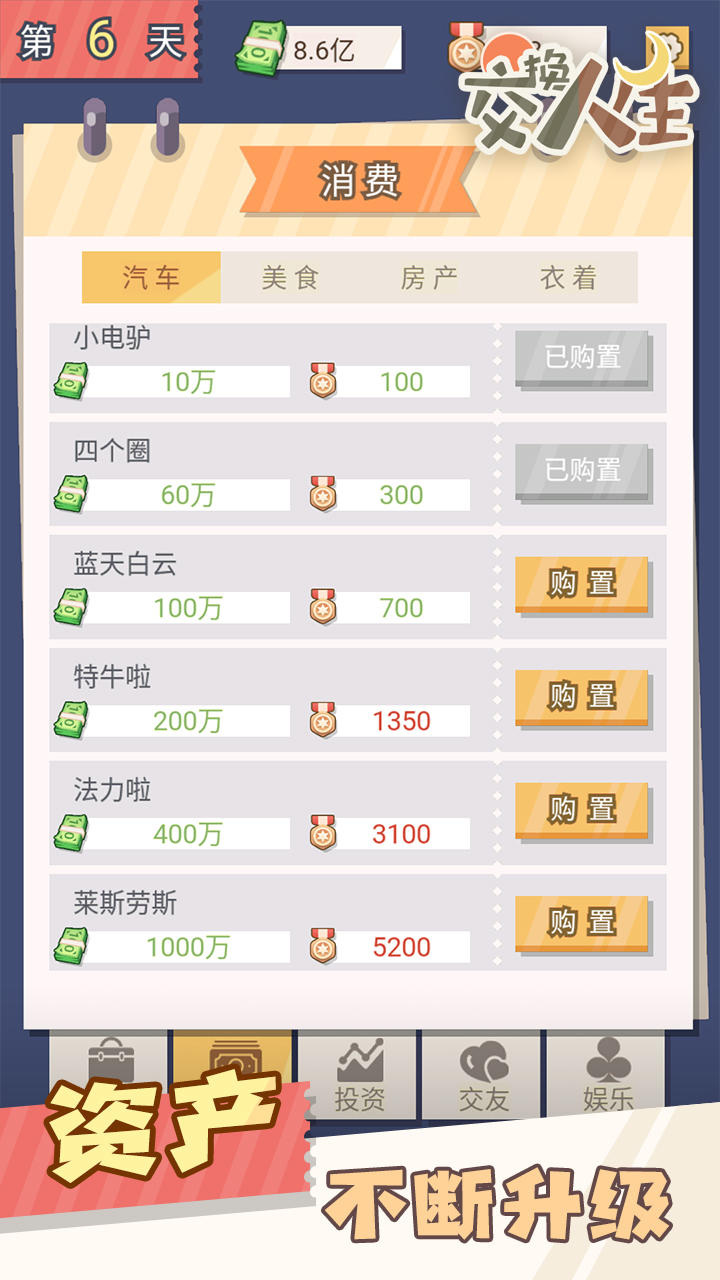720x1280 pixels.
Task: Buy the 蓝天白云 car with 购置
Action: pyautogui.click(x=582, y=584)
